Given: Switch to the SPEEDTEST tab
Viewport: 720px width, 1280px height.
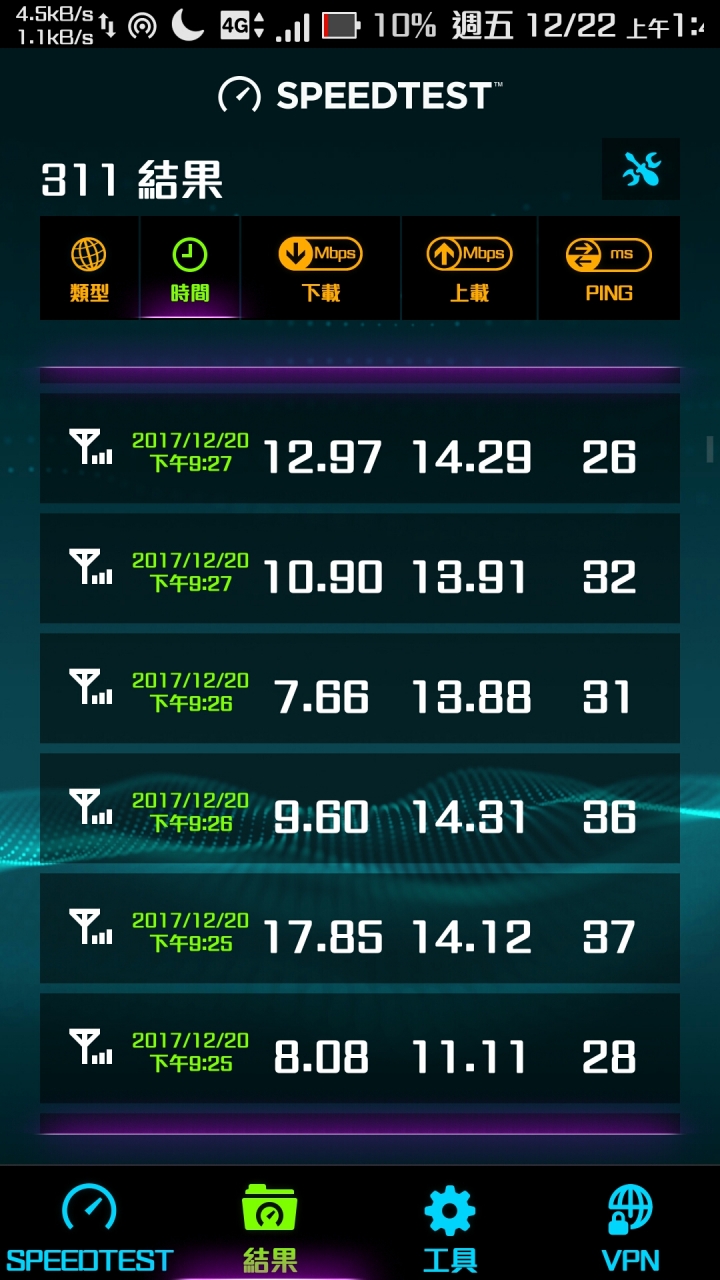Looking at the screenshot, I should (89, 1226).
